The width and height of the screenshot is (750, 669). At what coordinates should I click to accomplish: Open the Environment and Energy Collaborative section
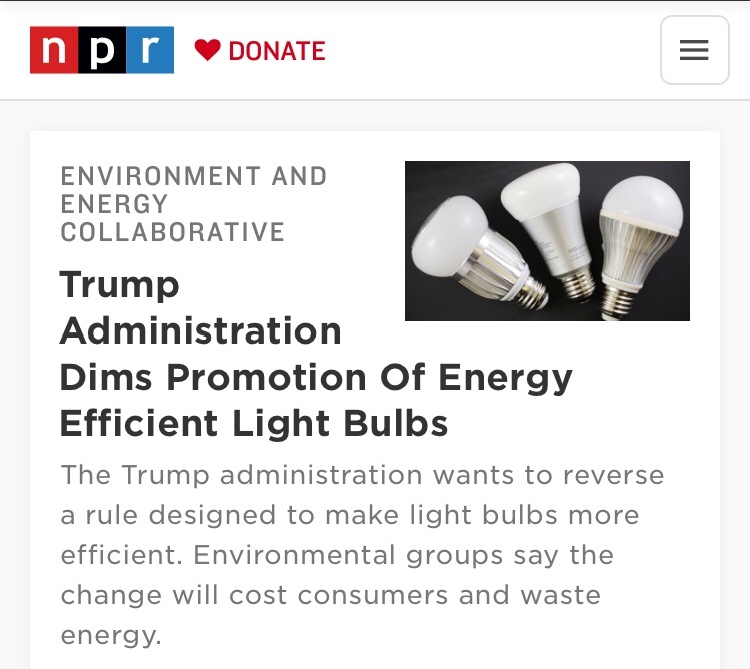pos(193,204)
